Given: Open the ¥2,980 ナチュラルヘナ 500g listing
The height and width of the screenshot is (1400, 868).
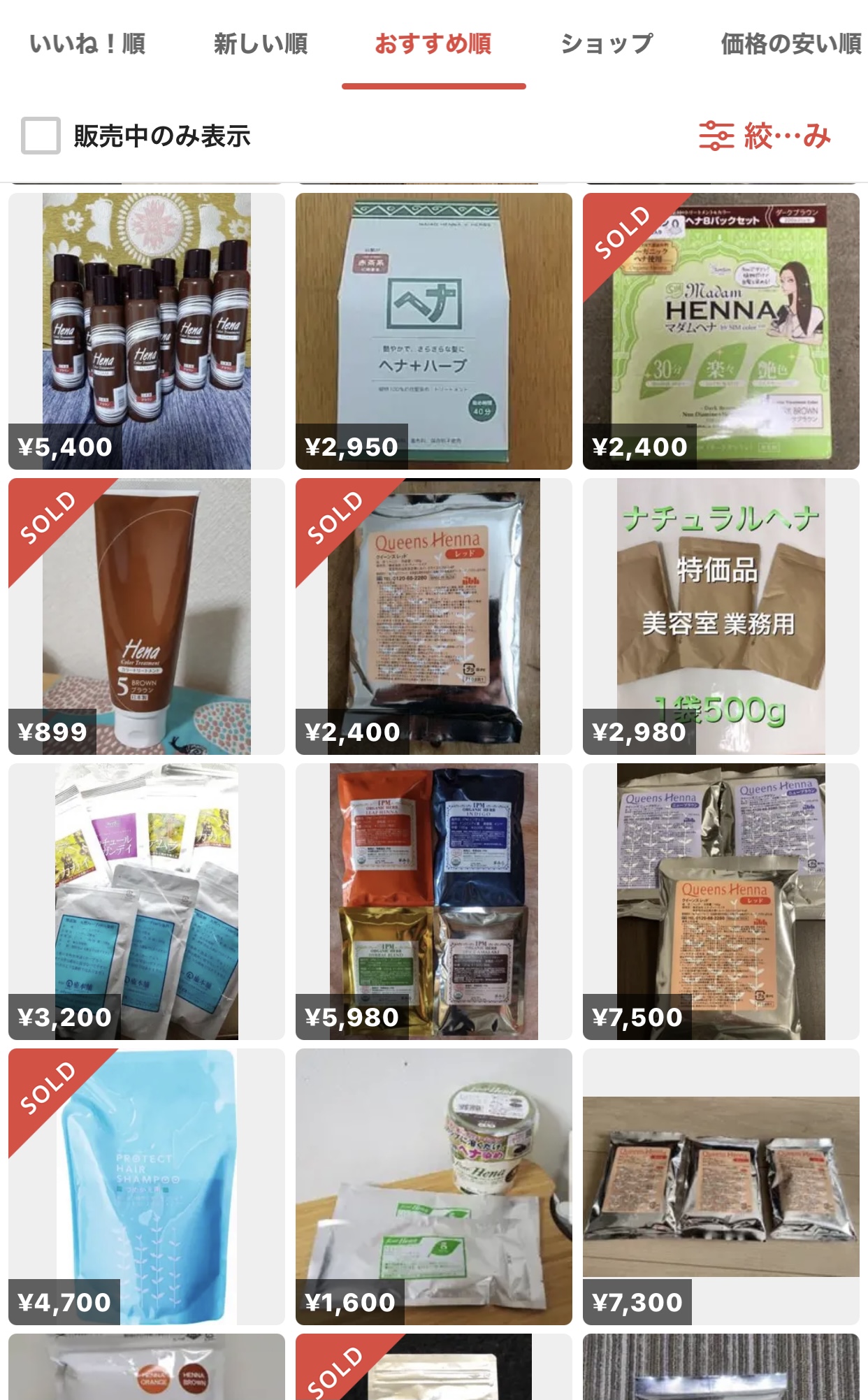Looking at the screenshot, I should tap(721, 616).
